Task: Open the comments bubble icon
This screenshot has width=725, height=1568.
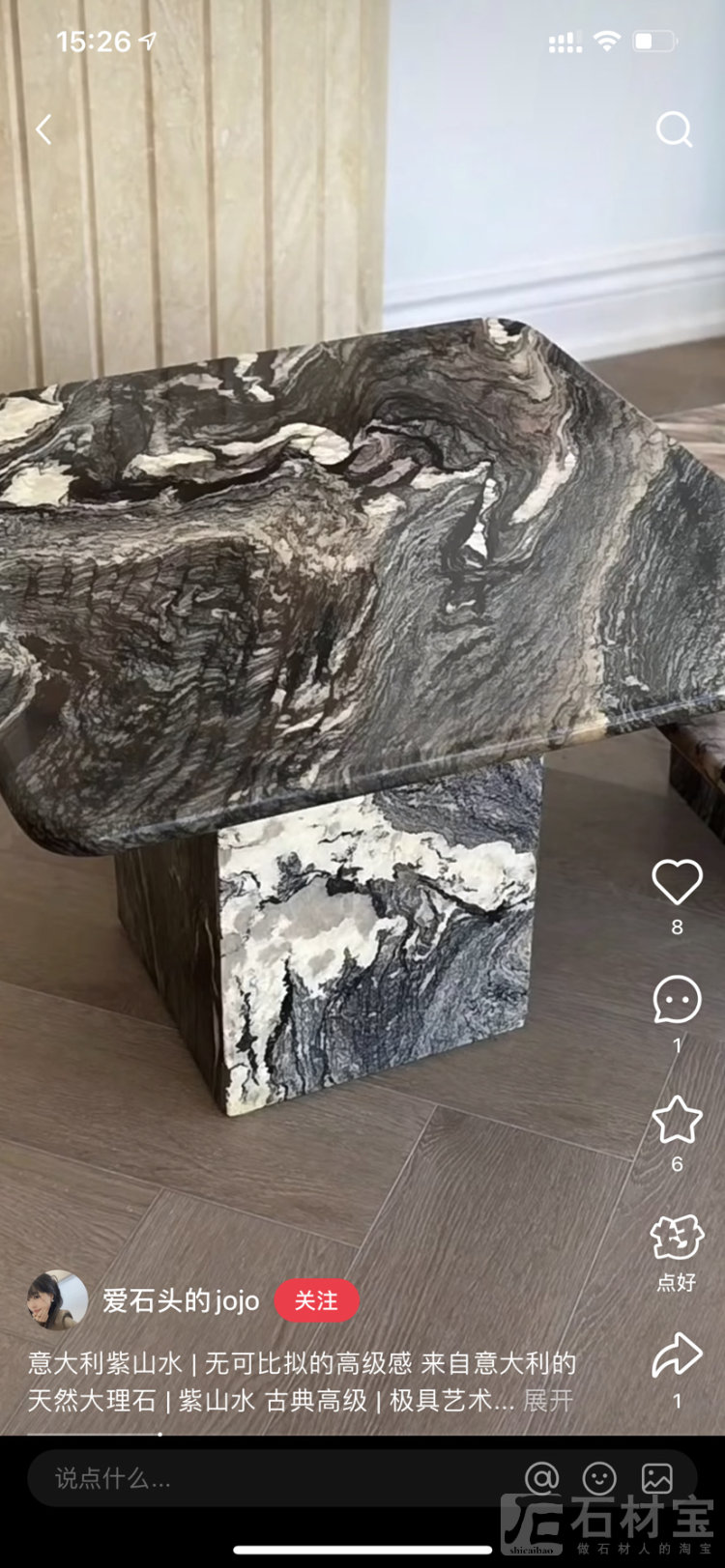Action: pos(677,999)
